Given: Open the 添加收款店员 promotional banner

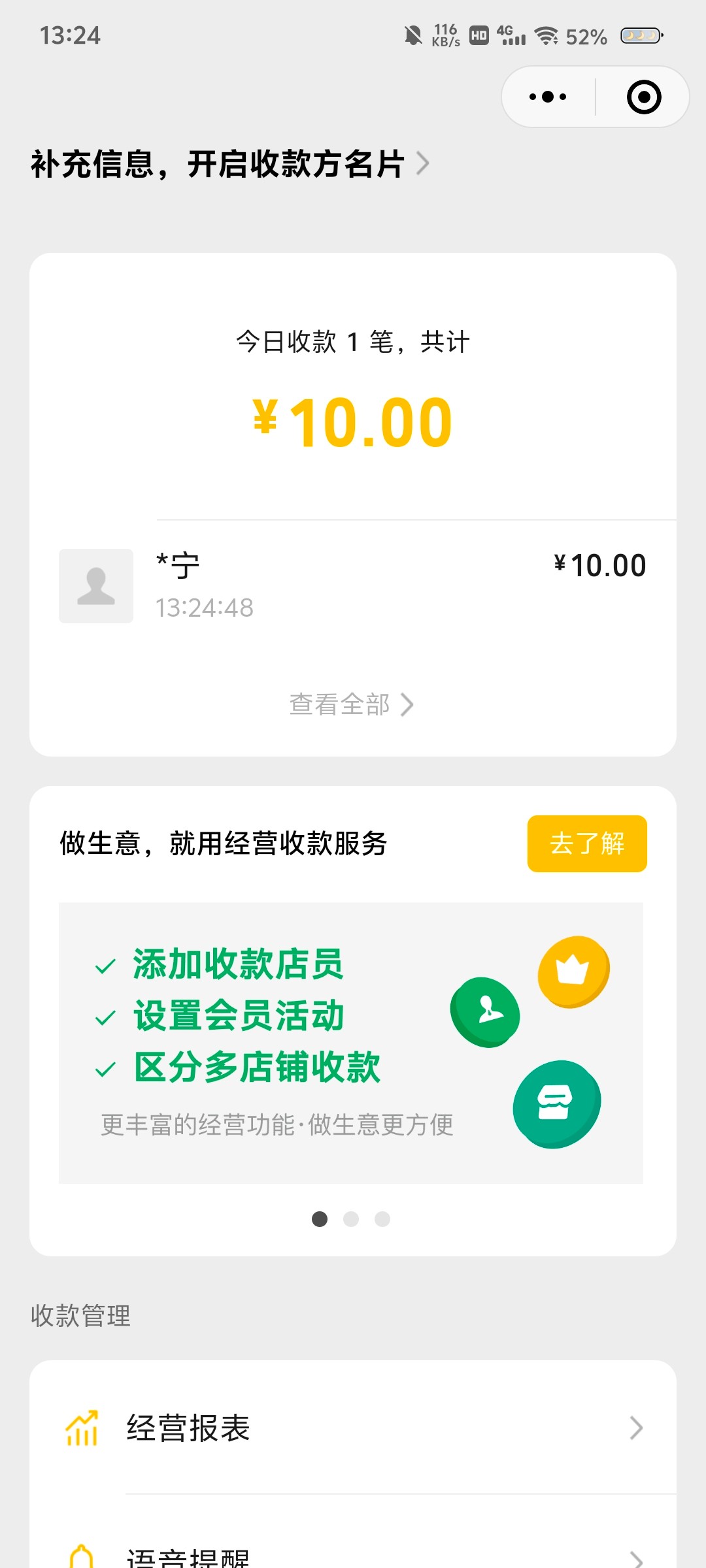Looking at the screenshot, I should tap(351, 1043).
